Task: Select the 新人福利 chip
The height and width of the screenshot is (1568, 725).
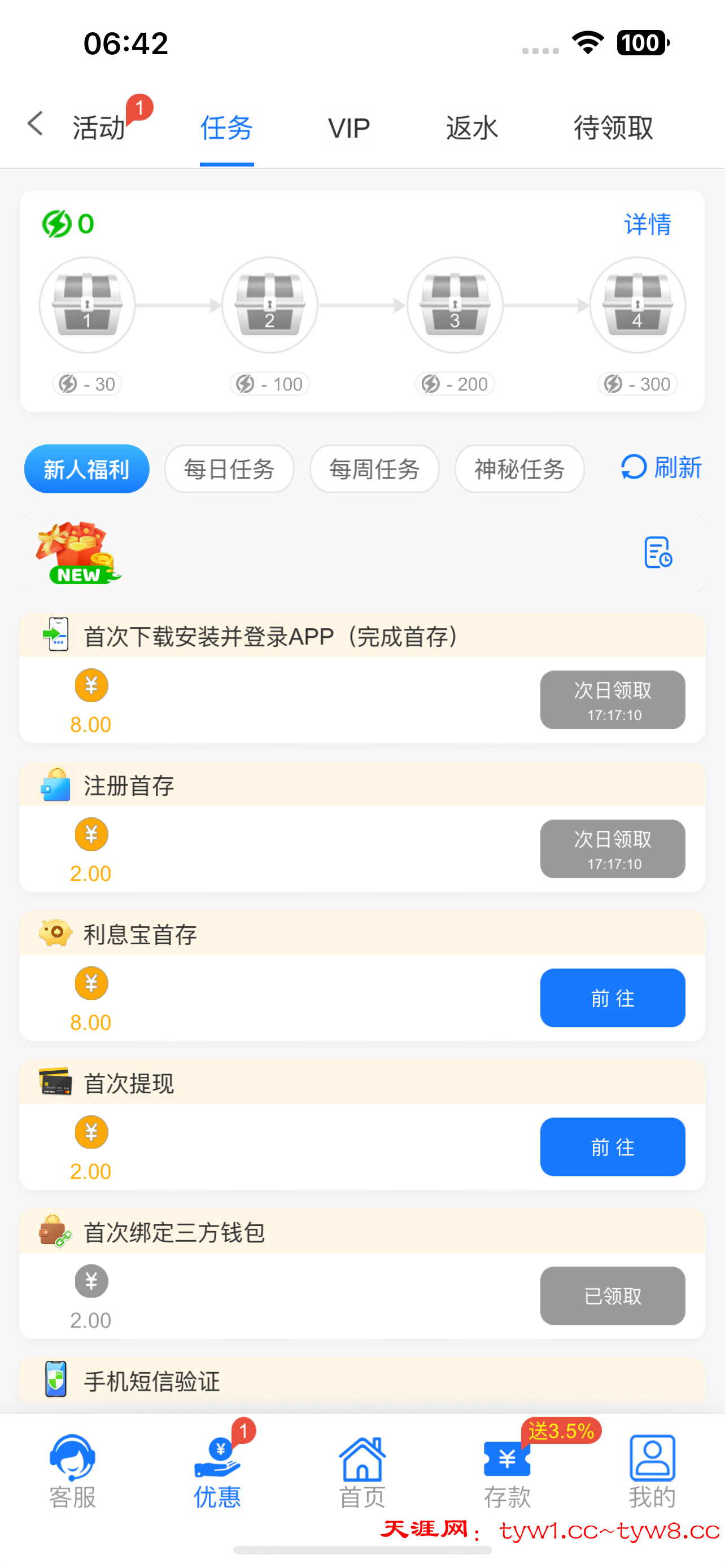Action: tap(87, 468)
